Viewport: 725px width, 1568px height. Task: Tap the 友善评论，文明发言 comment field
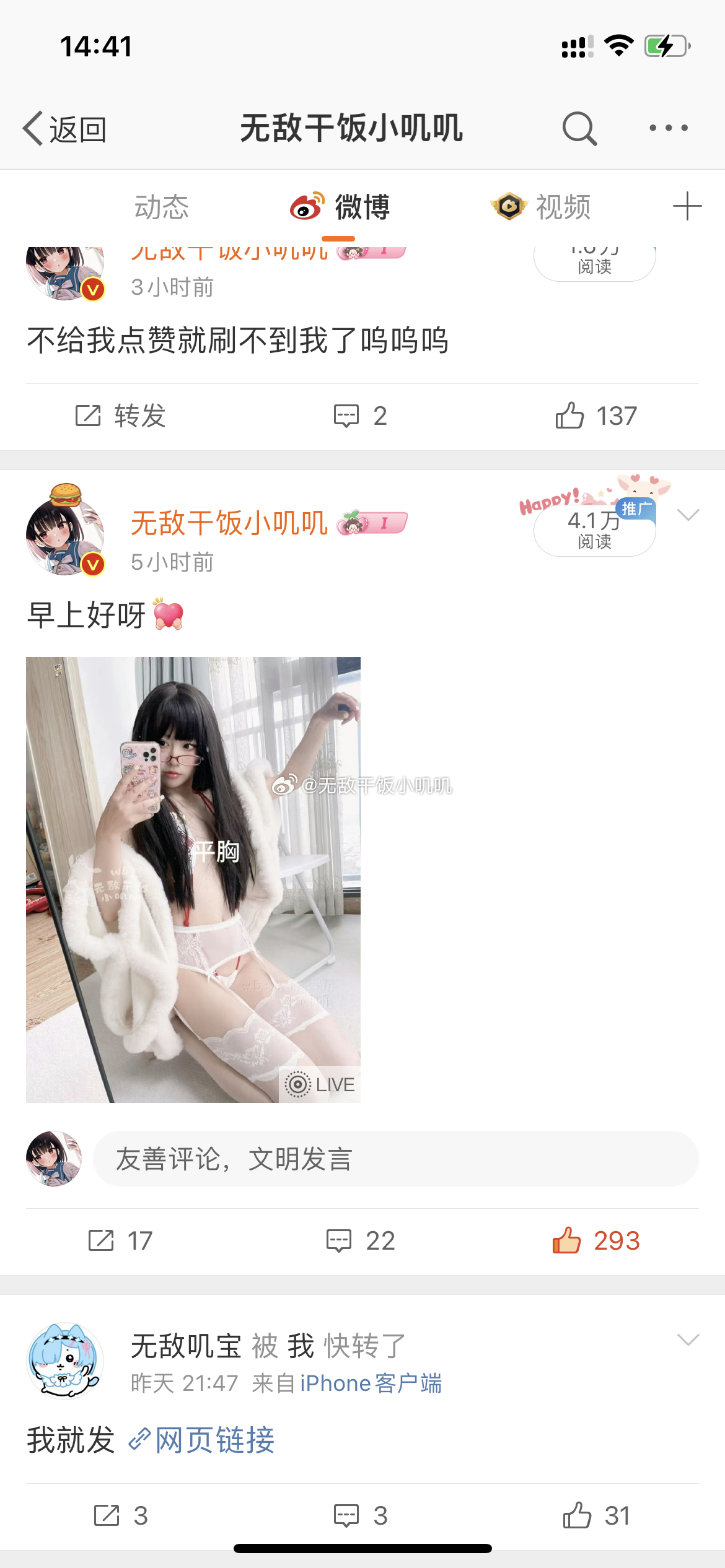pos(395,1159)
